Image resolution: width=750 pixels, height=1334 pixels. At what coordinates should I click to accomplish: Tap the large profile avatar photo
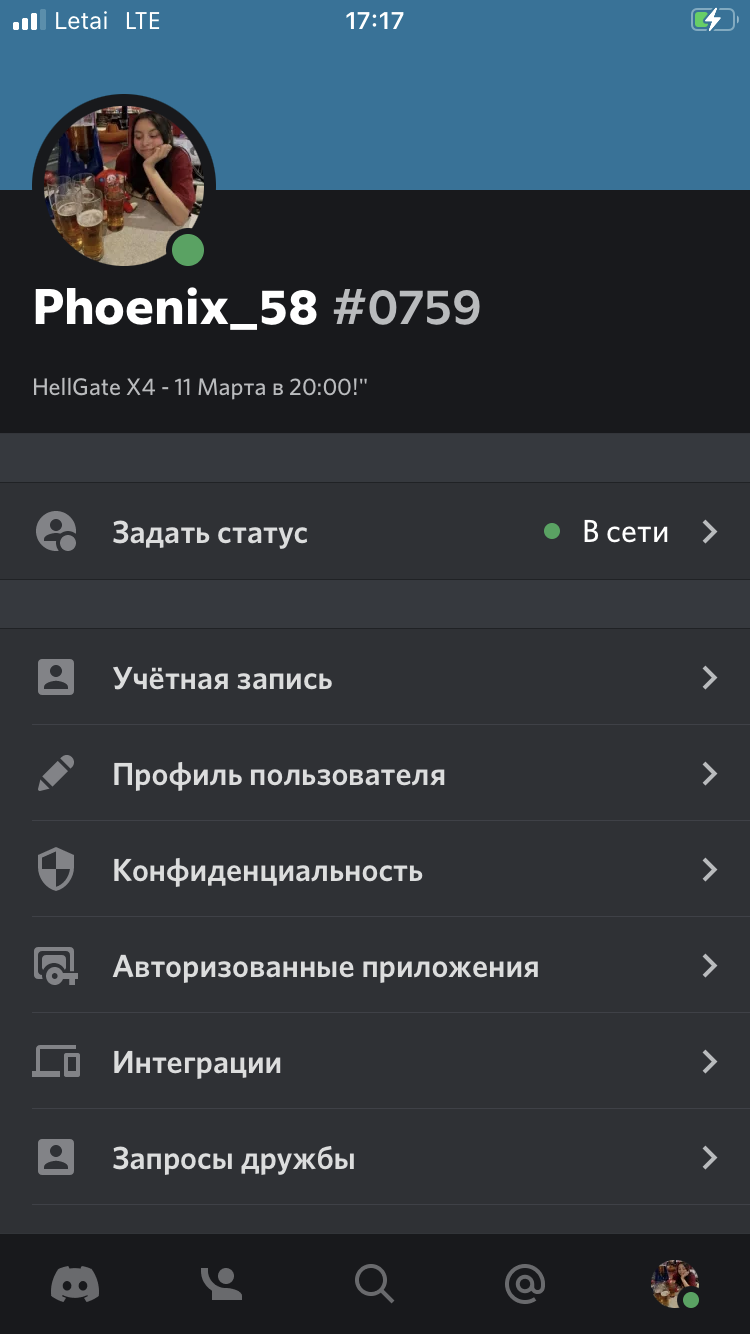tap(124, 186)
